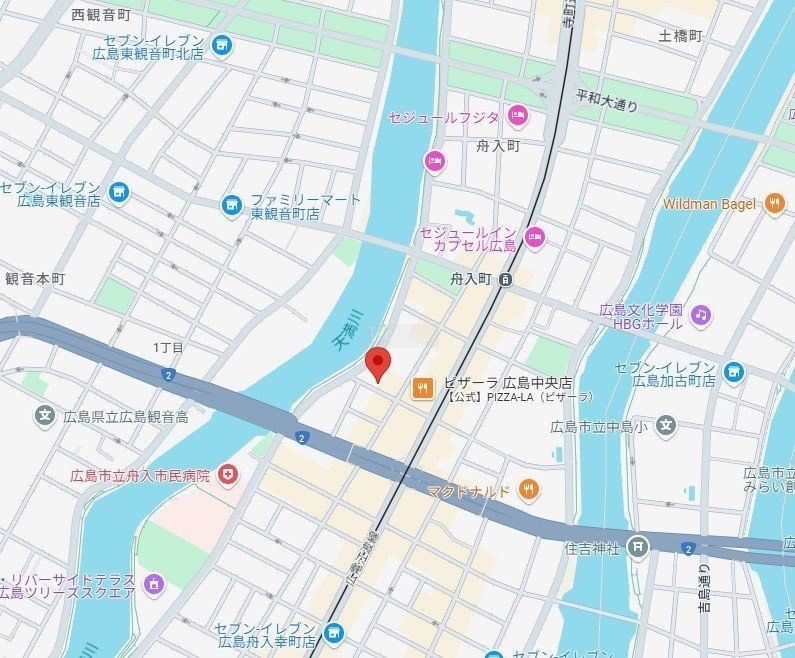Open the セブン-イレブン 広島東観音町北店 marker
The height and width of the screenshot is (658, 795).
pos(221,44)
